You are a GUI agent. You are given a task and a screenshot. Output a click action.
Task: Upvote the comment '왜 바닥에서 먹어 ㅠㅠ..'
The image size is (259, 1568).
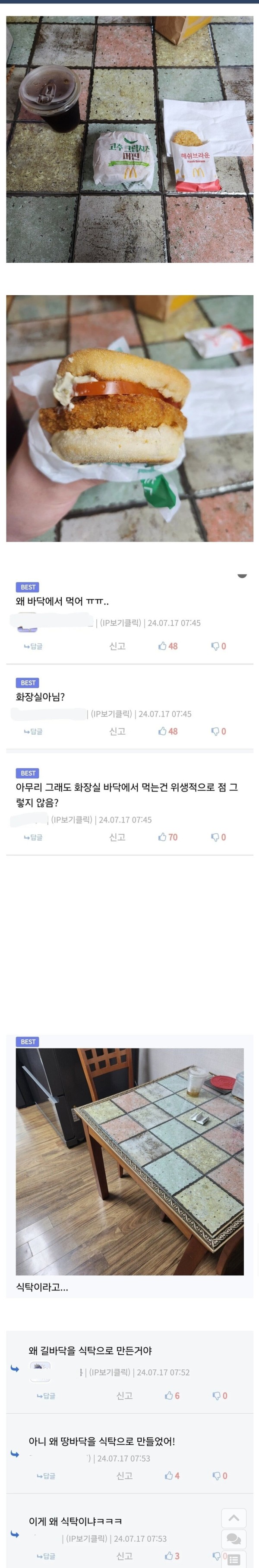pos(167,646)
